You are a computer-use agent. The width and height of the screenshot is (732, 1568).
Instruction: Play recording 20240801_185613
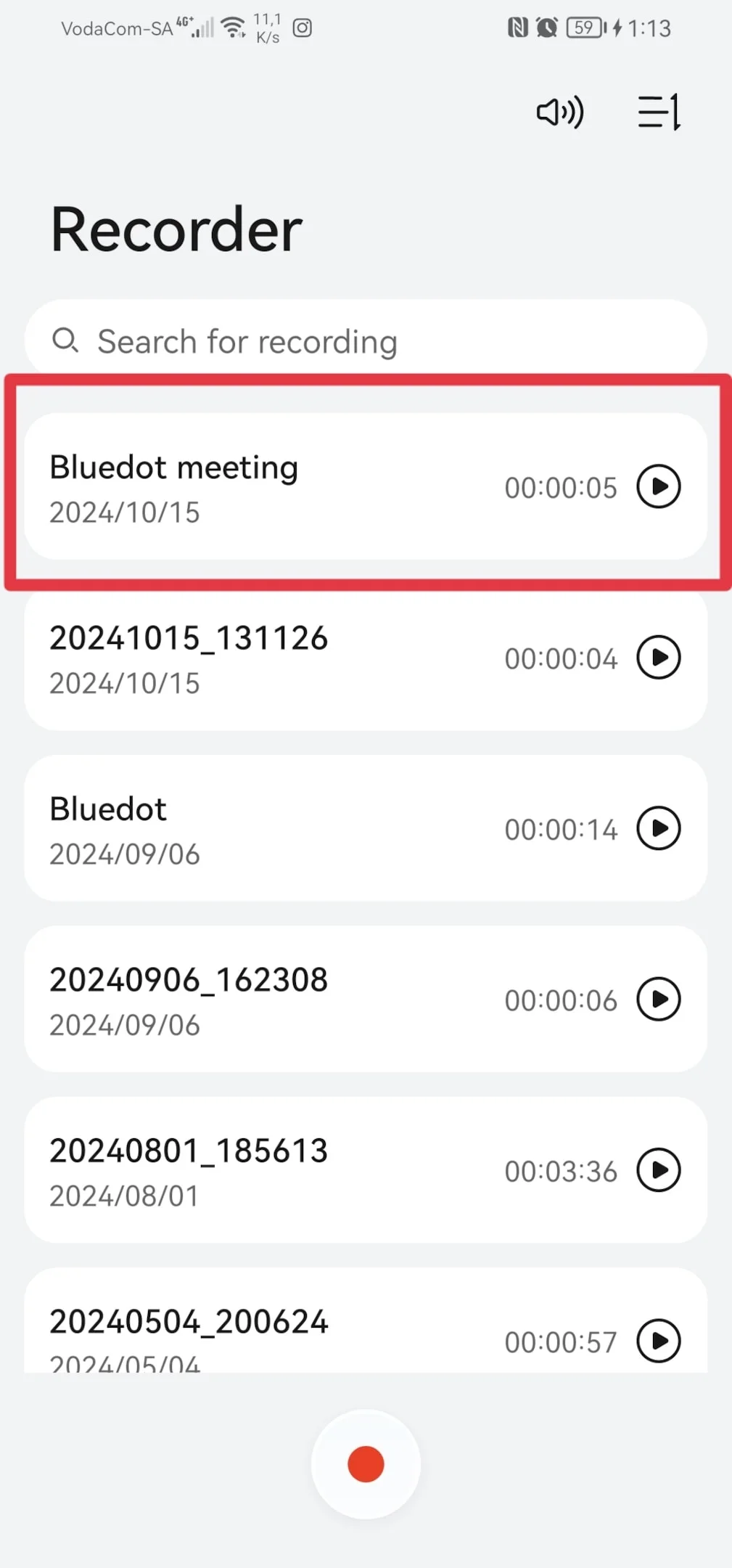click(659, 1170)
